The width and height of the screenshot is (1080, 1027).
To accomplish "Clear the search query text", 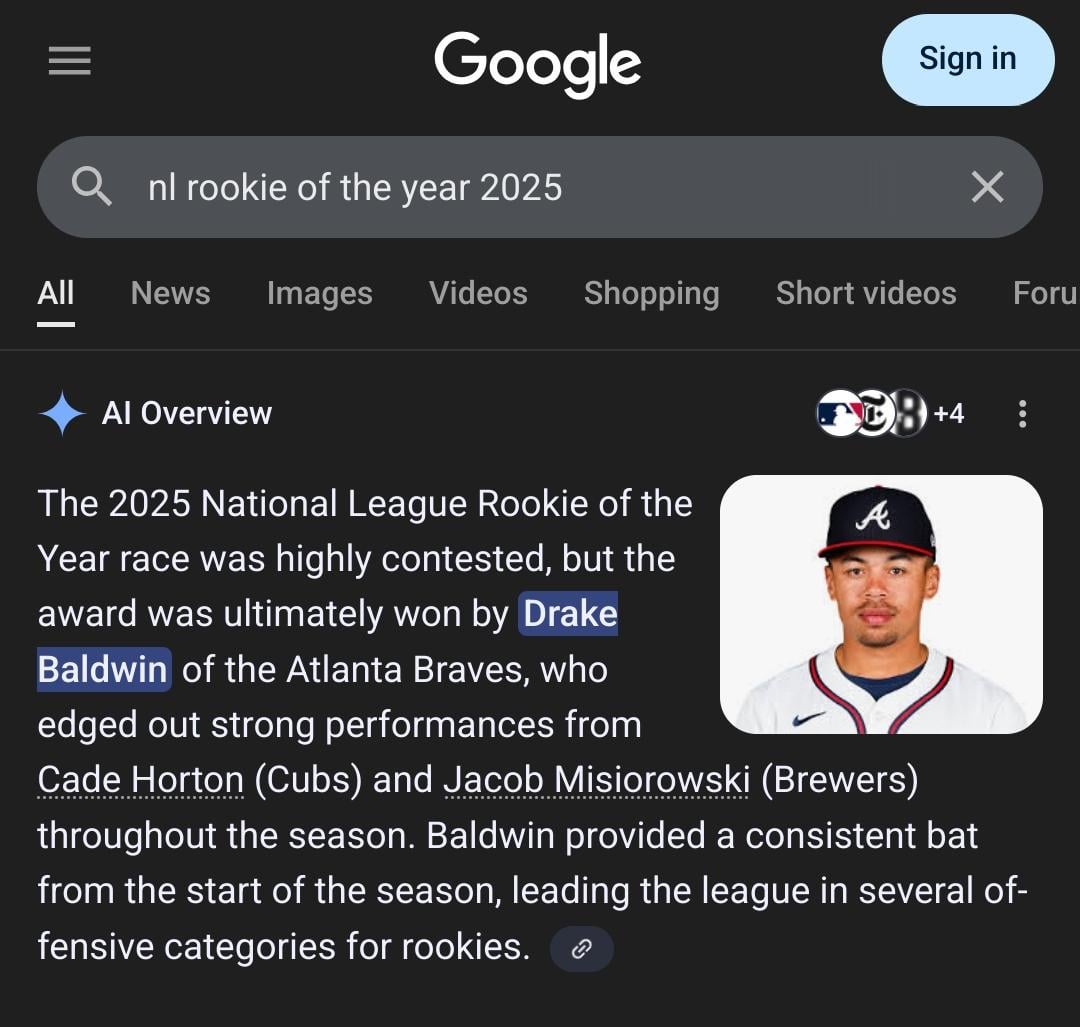I will click(x=987, y=187).
